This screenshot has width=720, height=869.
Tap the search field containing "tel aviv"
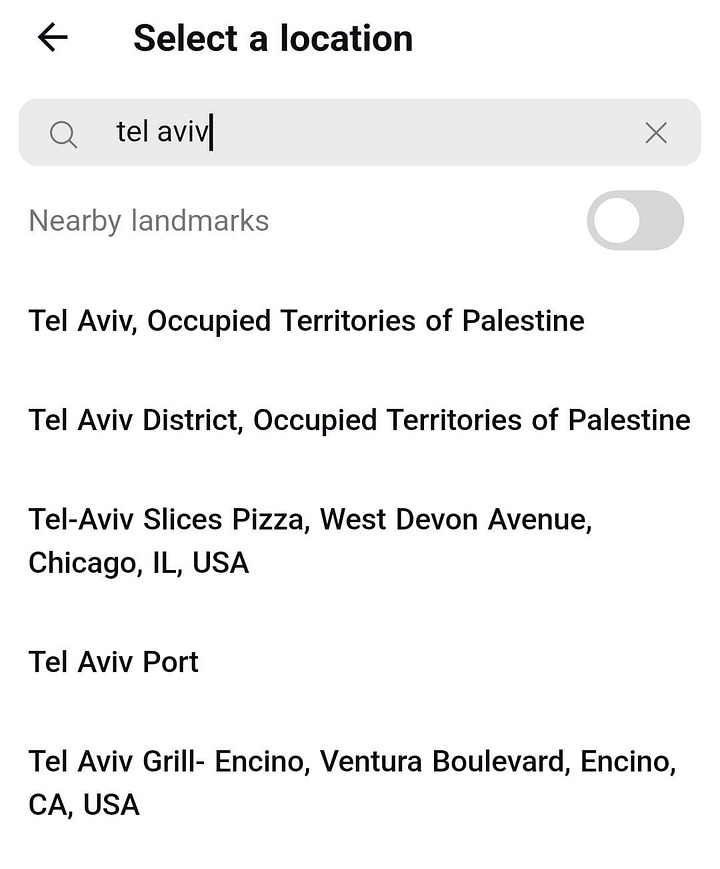tap(360, 132)
